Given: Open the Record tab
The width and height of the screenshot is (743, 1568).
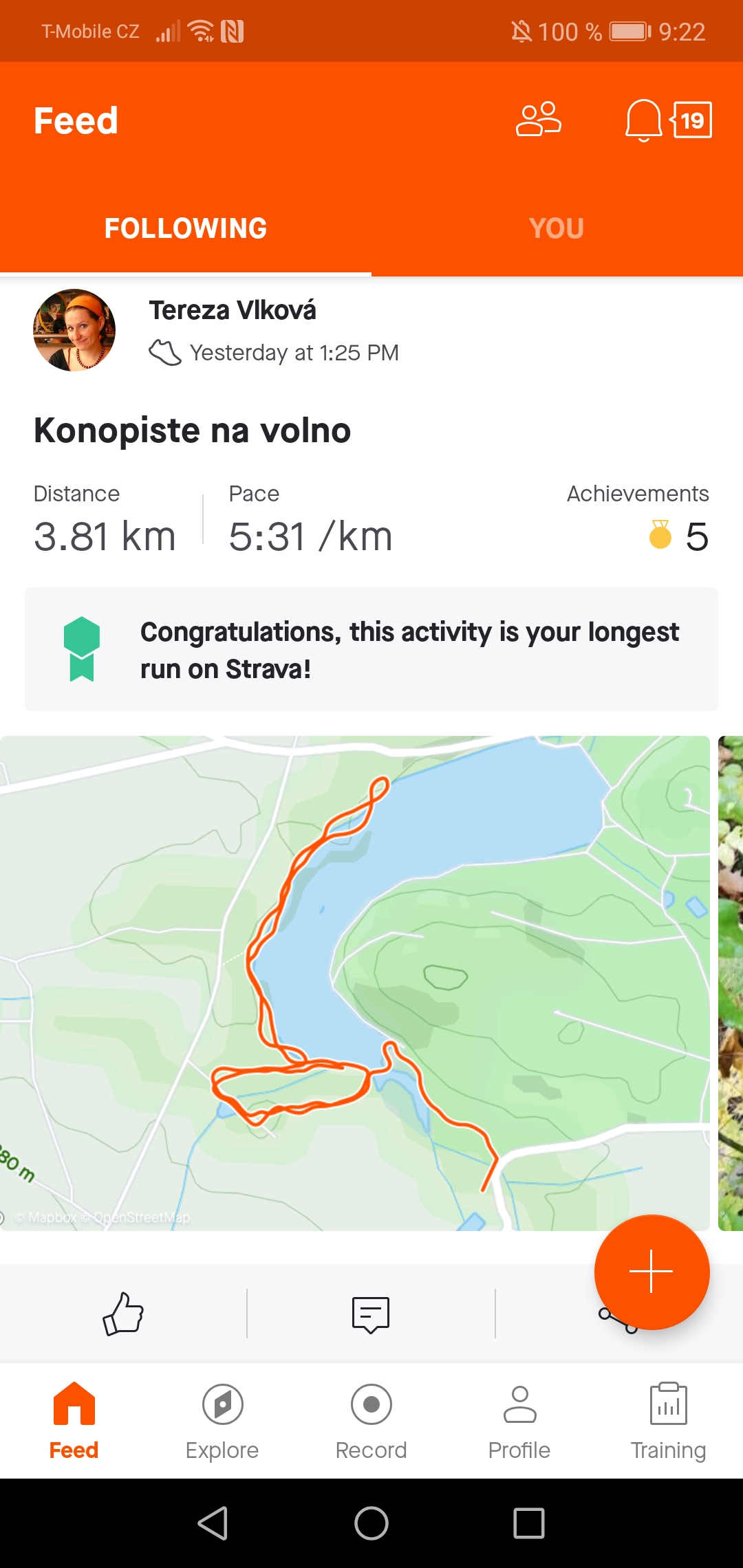Looking at the screenshot, I should click(x=371, y=1421).
